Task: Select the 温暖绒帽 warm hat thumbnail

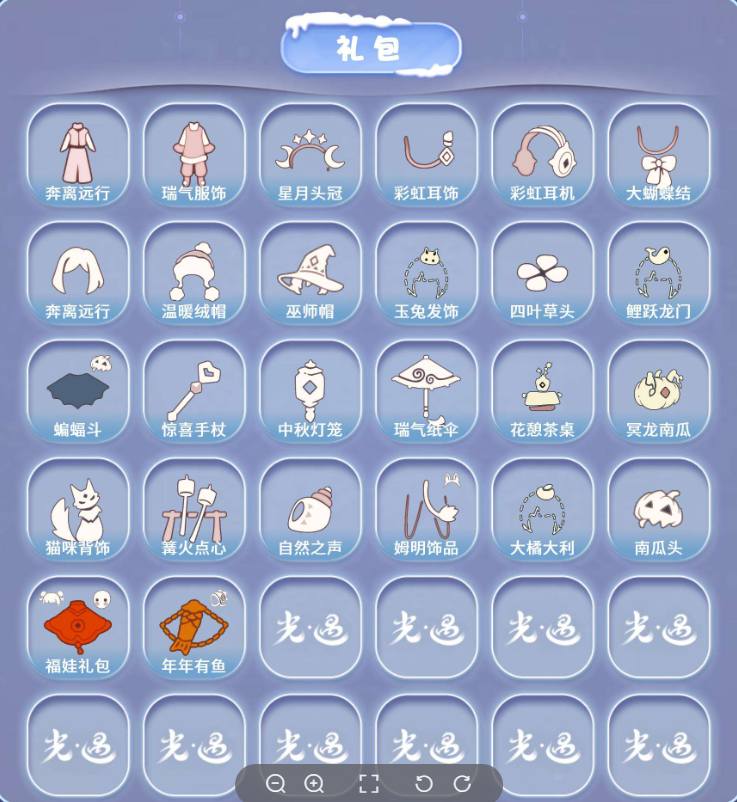Action: (193, 272)
